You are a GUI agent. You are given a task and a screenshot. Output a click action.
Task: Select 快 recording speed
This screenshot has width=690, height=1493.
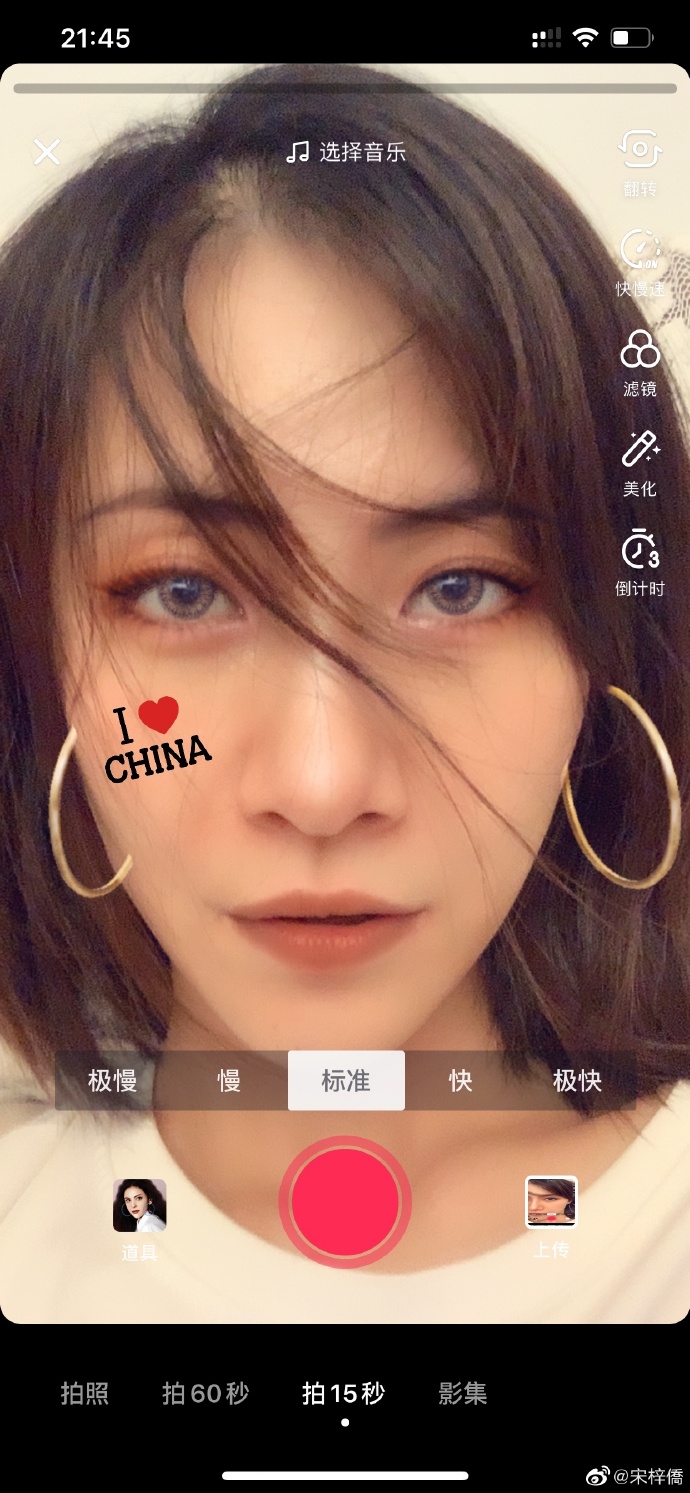tap(460, 1081)
